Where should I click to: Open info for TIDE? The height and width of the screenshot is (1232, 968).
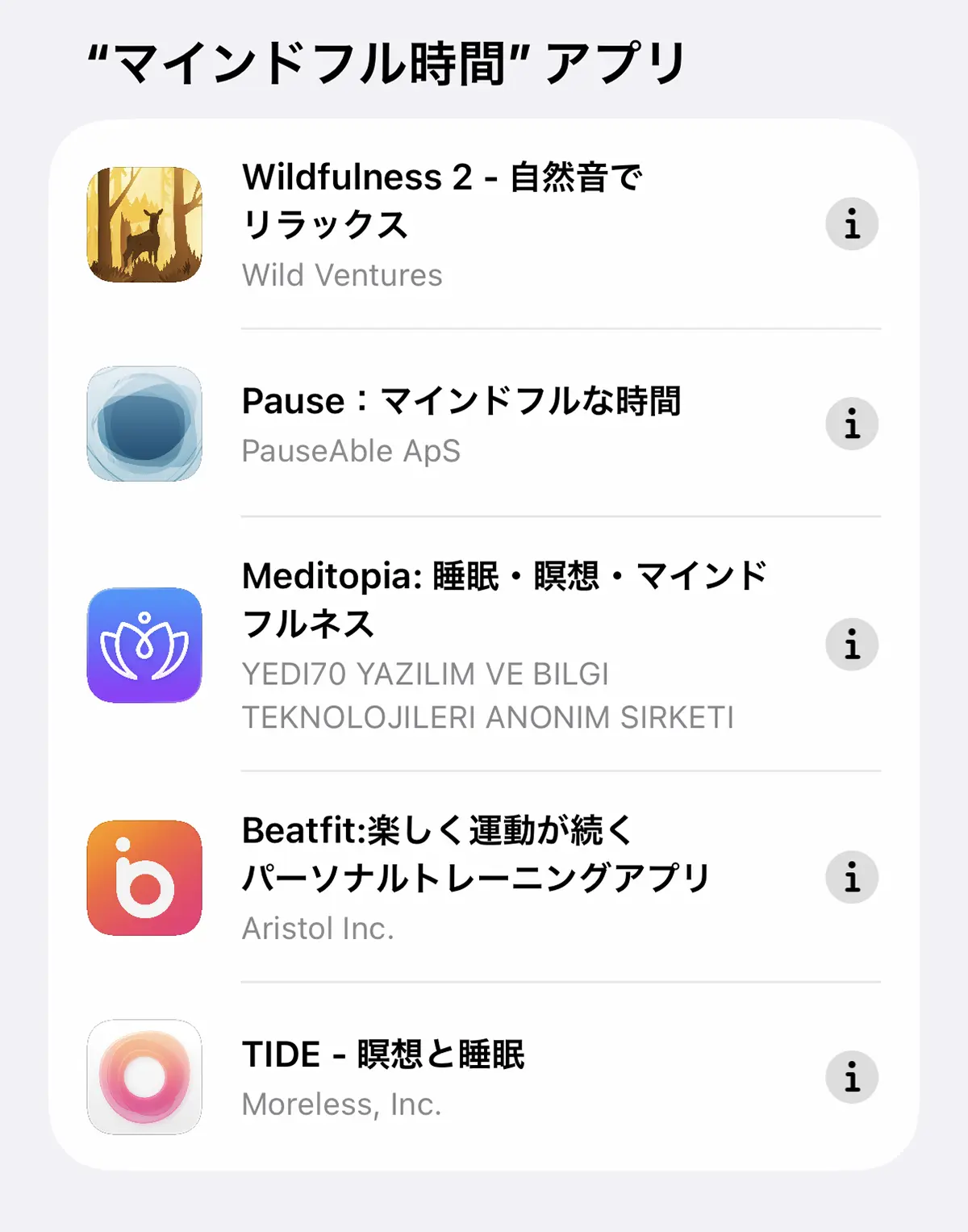[x=852, y=1077]
